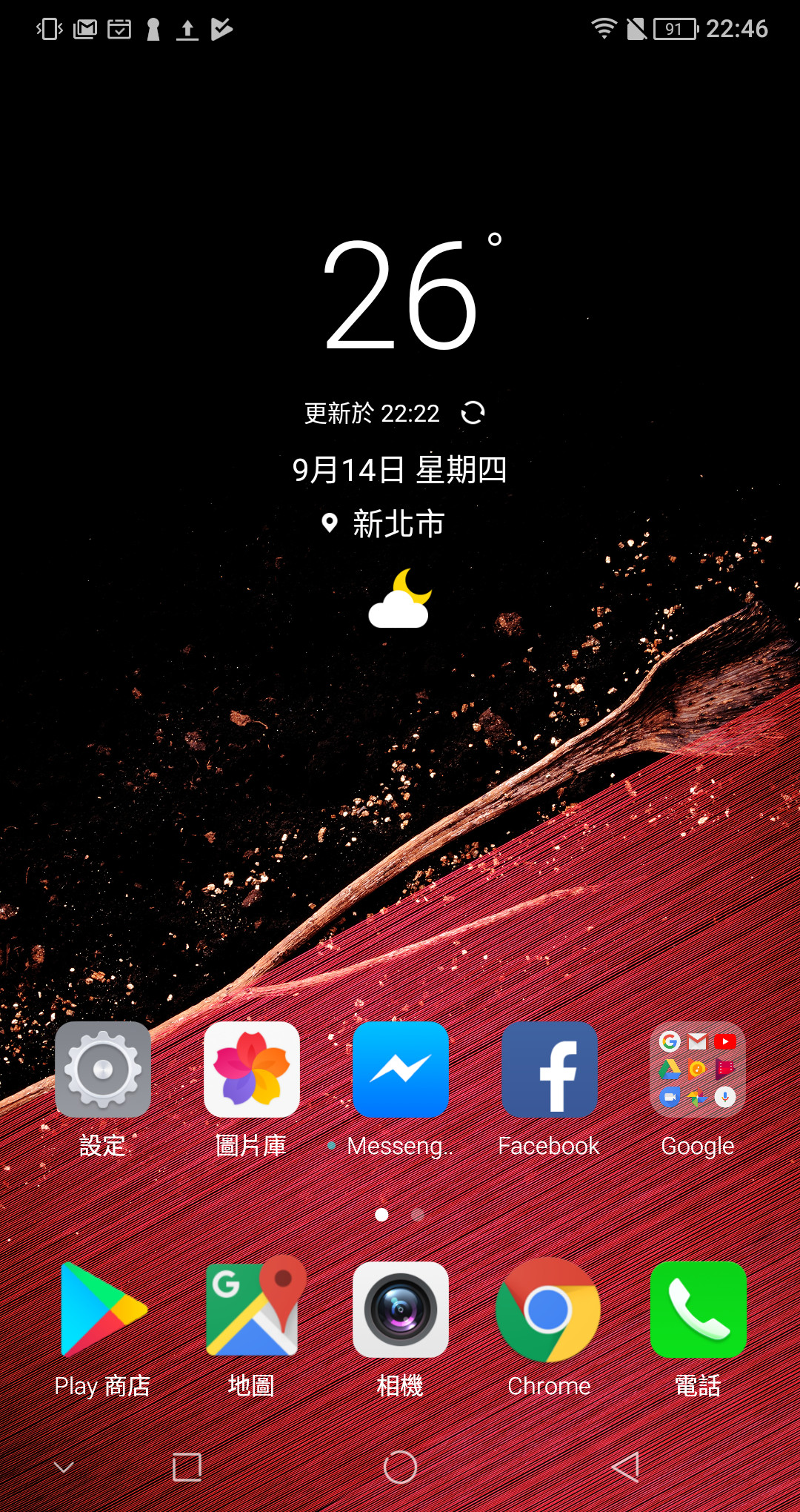Tap the home button in navigation bar

(400, 1467)
